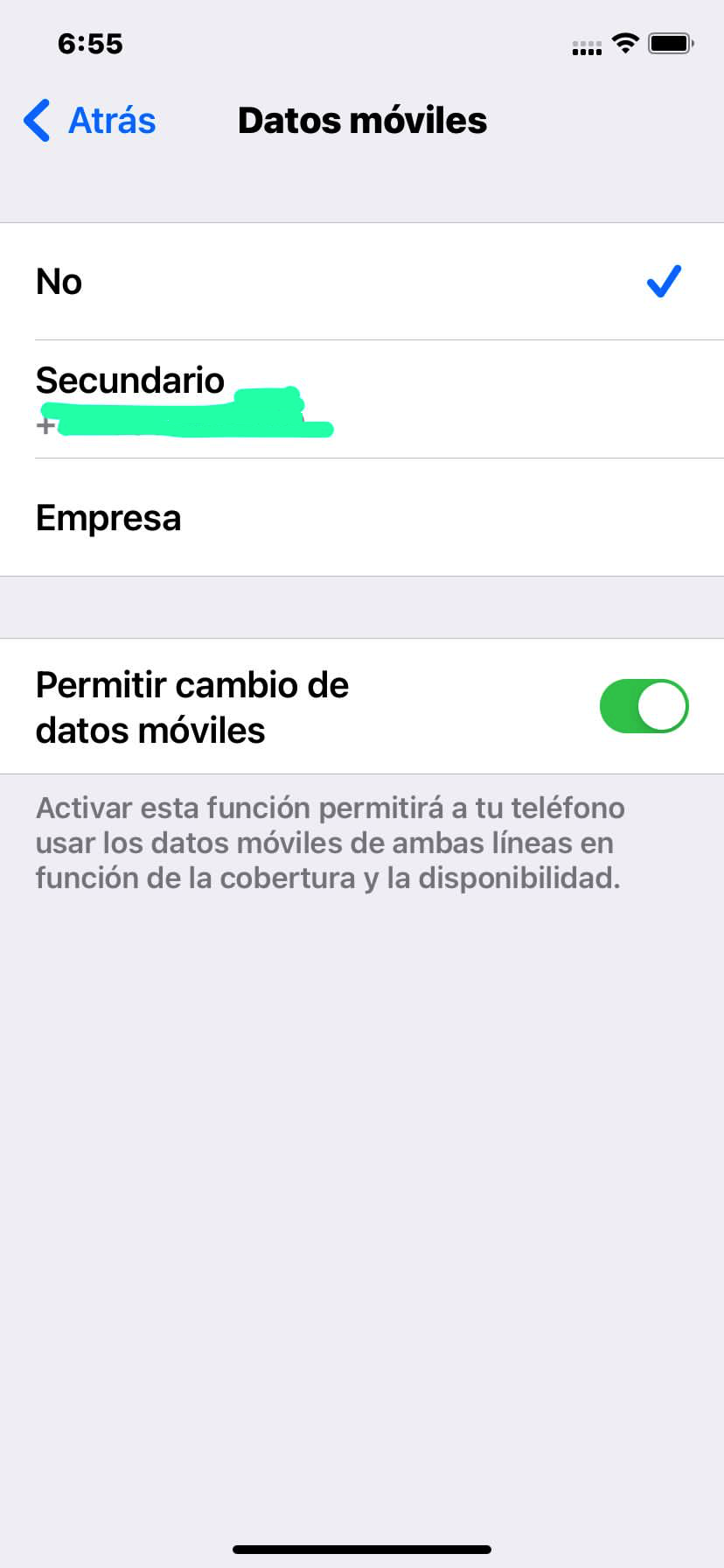Select the No option for mobile data
Image resolution: width=724 pixels, height=1568 pixels.
click(362, 282)
